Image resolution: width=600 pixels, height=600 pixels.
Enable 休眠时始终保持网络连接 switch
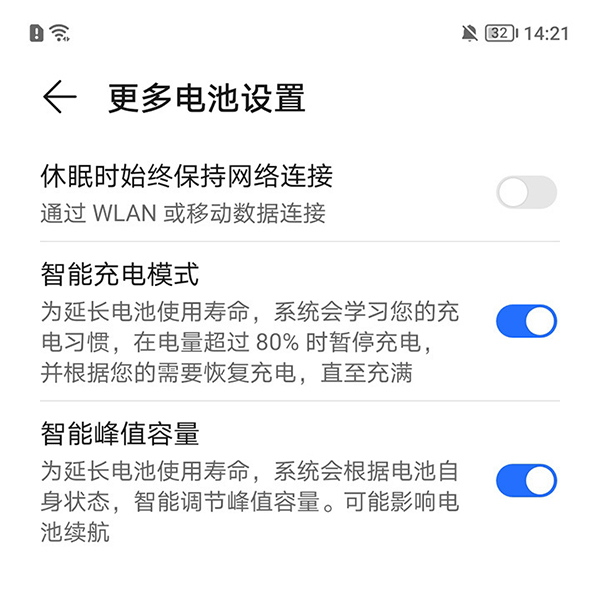(x=526, y=192)
